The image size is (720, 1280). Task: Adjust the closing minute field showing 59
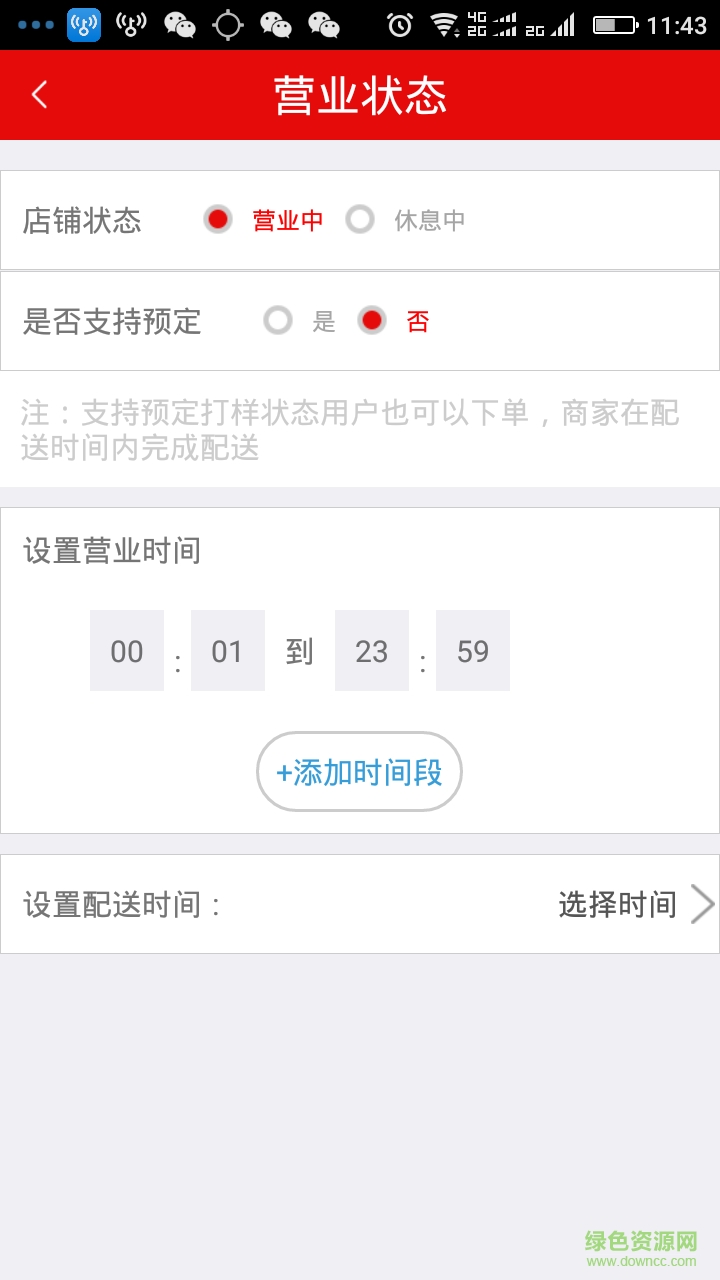point(473,651)
